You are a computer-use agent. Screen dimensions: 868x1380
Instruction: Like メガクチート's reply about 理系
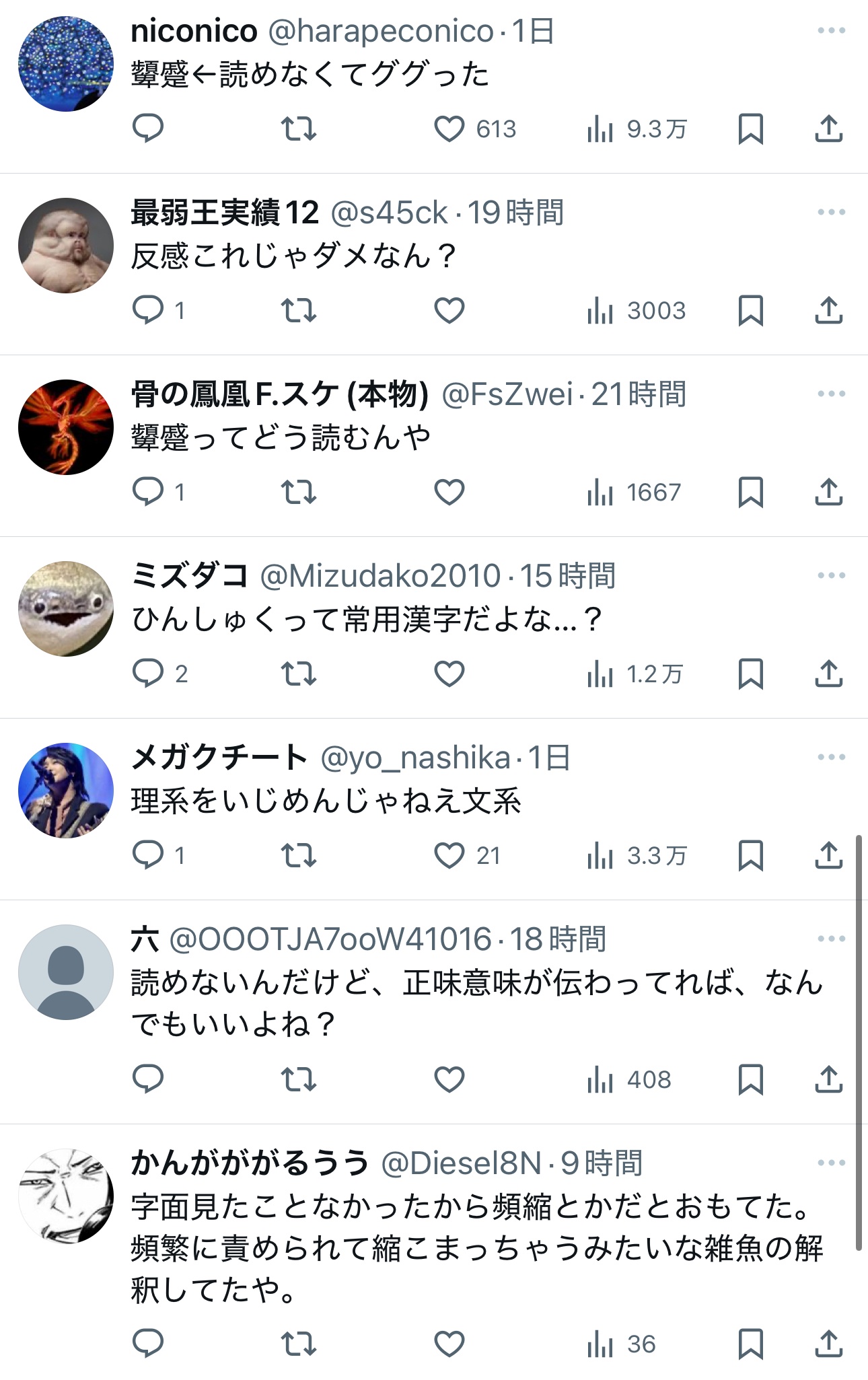(449, 855)
